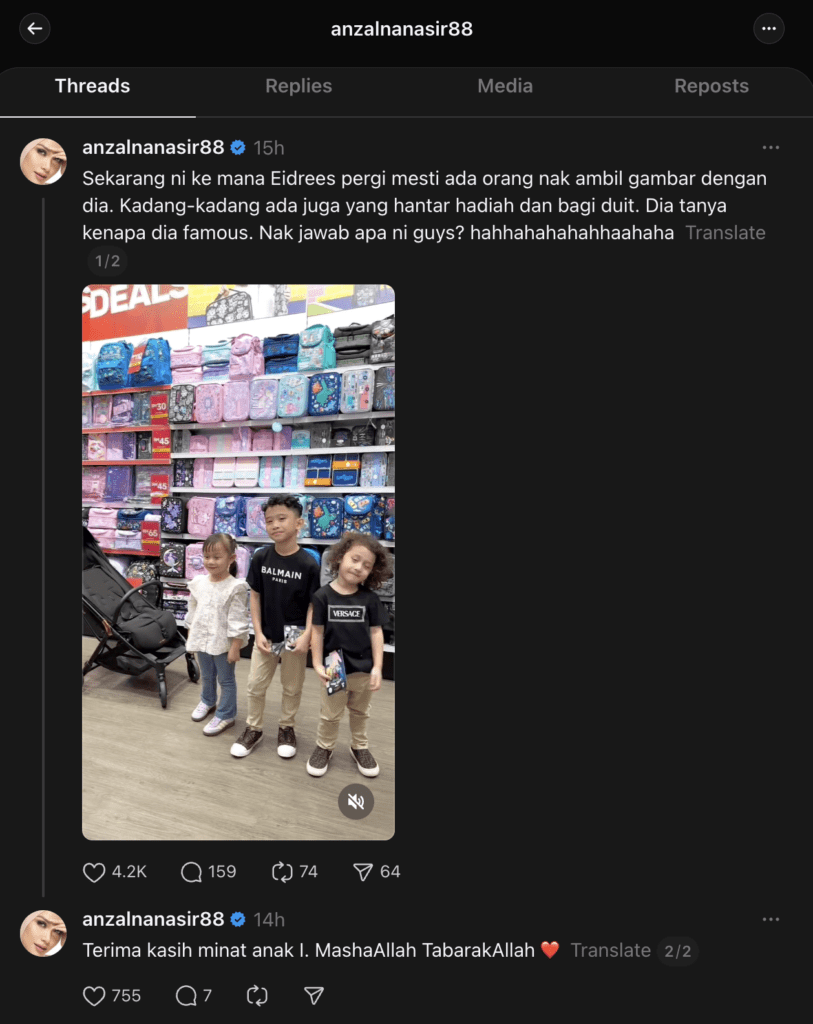Repost the Terima kasih post
Image resolution: width=813 pixels, height=1024 pixels.
pyautogui.click(x=257, y=996)
